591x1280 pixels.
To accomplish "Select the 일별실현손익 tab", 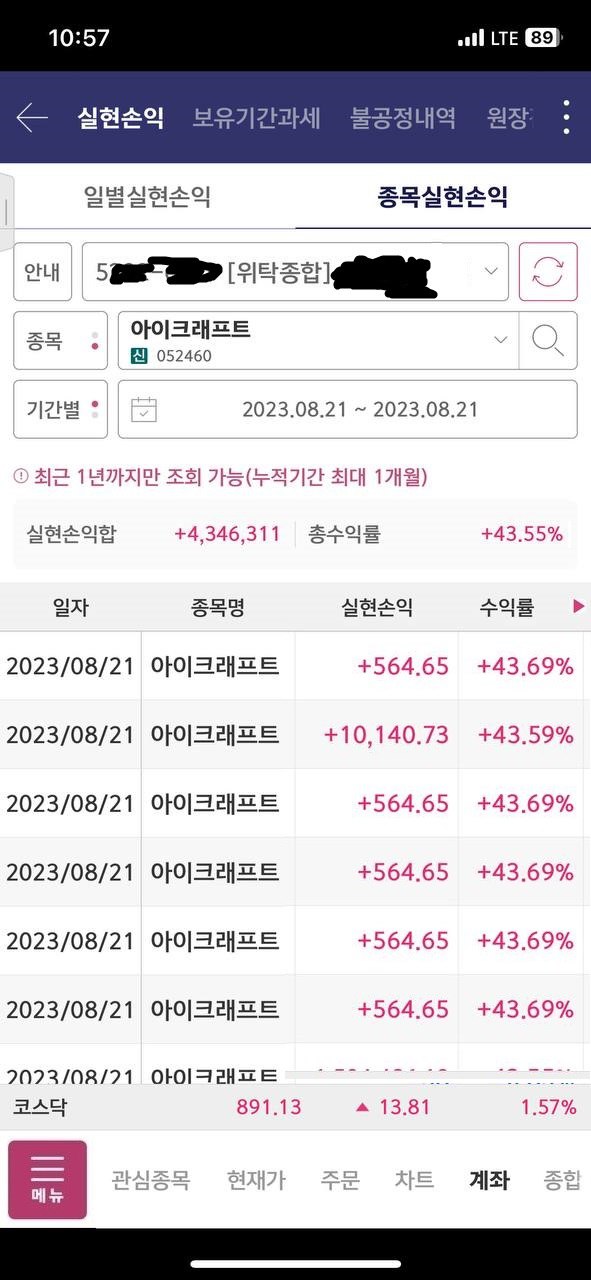I will pos(148,197).
